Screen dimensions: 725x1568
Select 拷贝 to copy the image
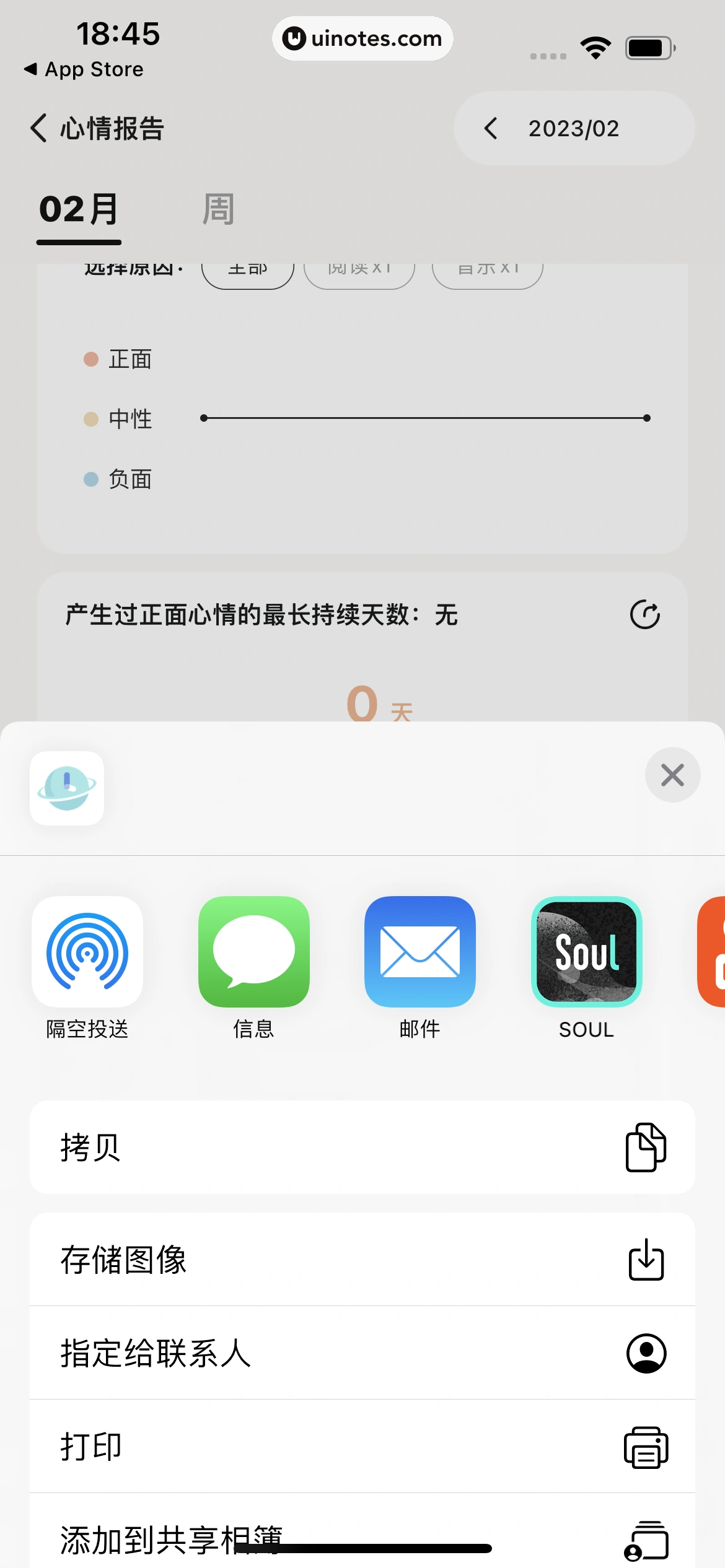362,1148
